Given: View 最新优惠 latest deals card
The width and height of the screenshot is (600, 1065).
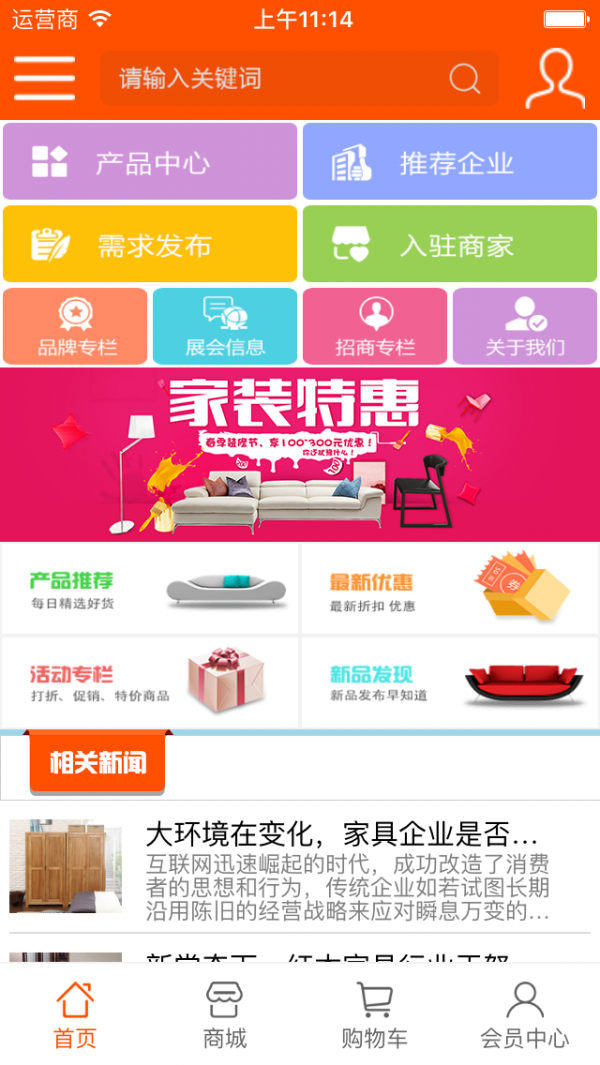Looking at the screenshot, I should (x=450, y=590).
